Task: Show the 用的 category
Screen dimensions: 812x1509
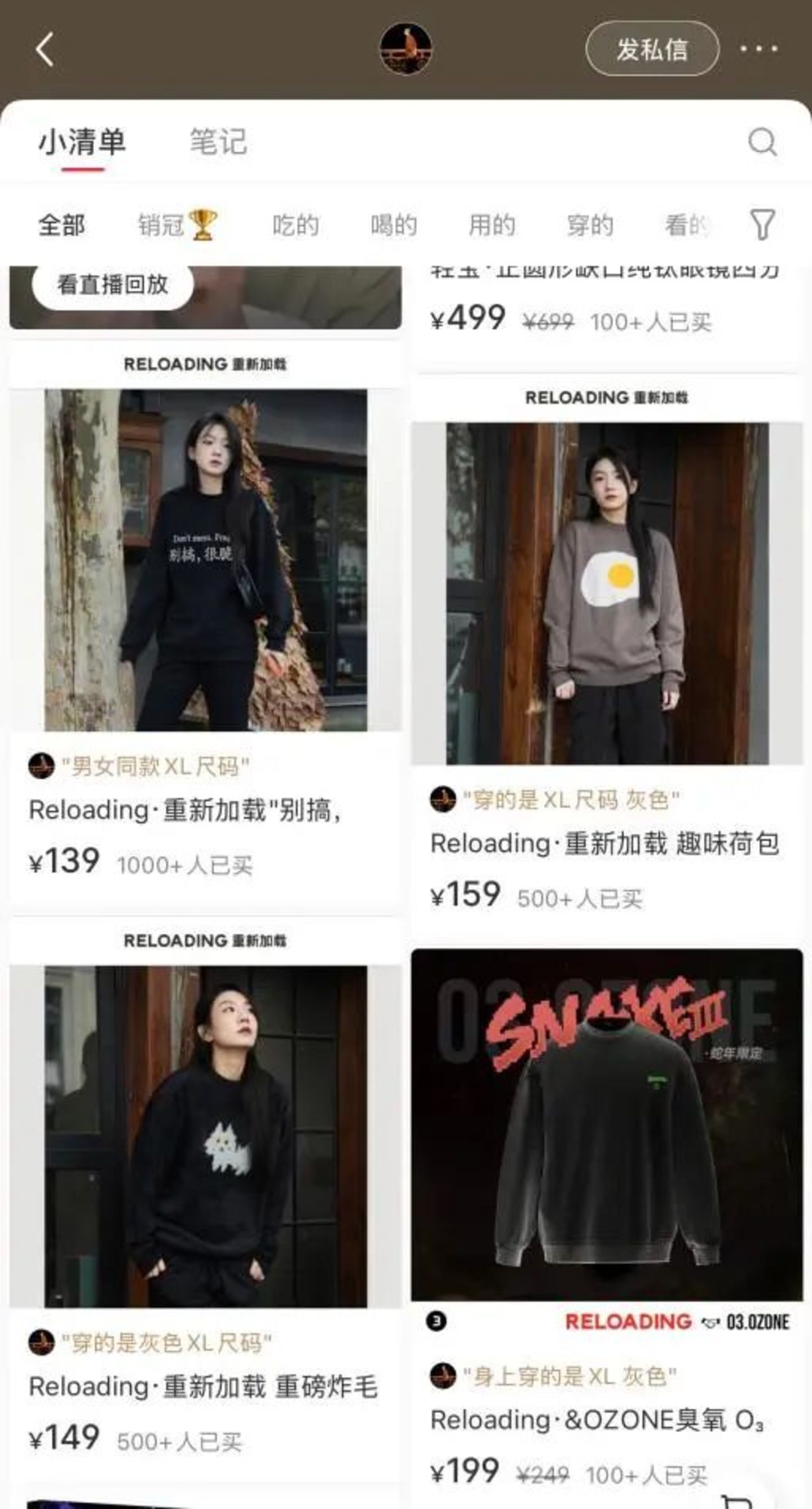Action: pyautogui.click(x=492, y=226)
